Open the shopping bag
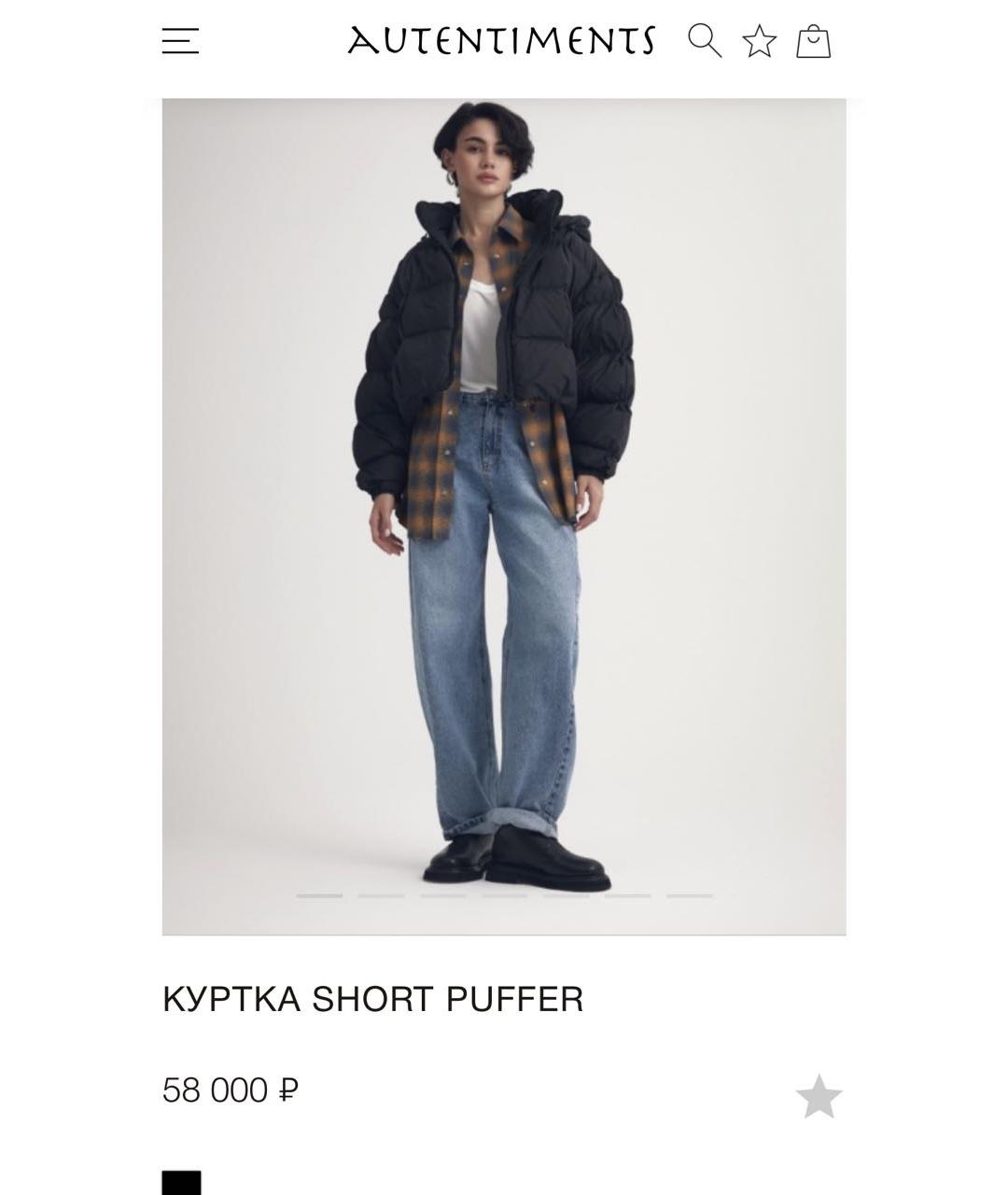 coord(813,42)
